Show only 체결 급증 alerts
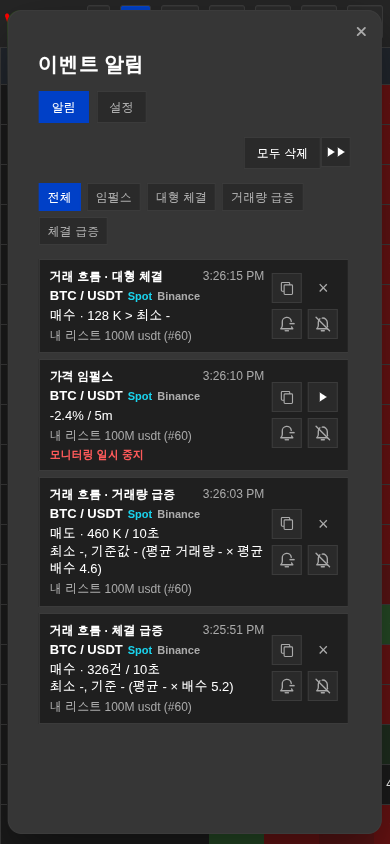The width and height of the screenshot is (390, 844). pyautogui.click(x=73, y=231)
